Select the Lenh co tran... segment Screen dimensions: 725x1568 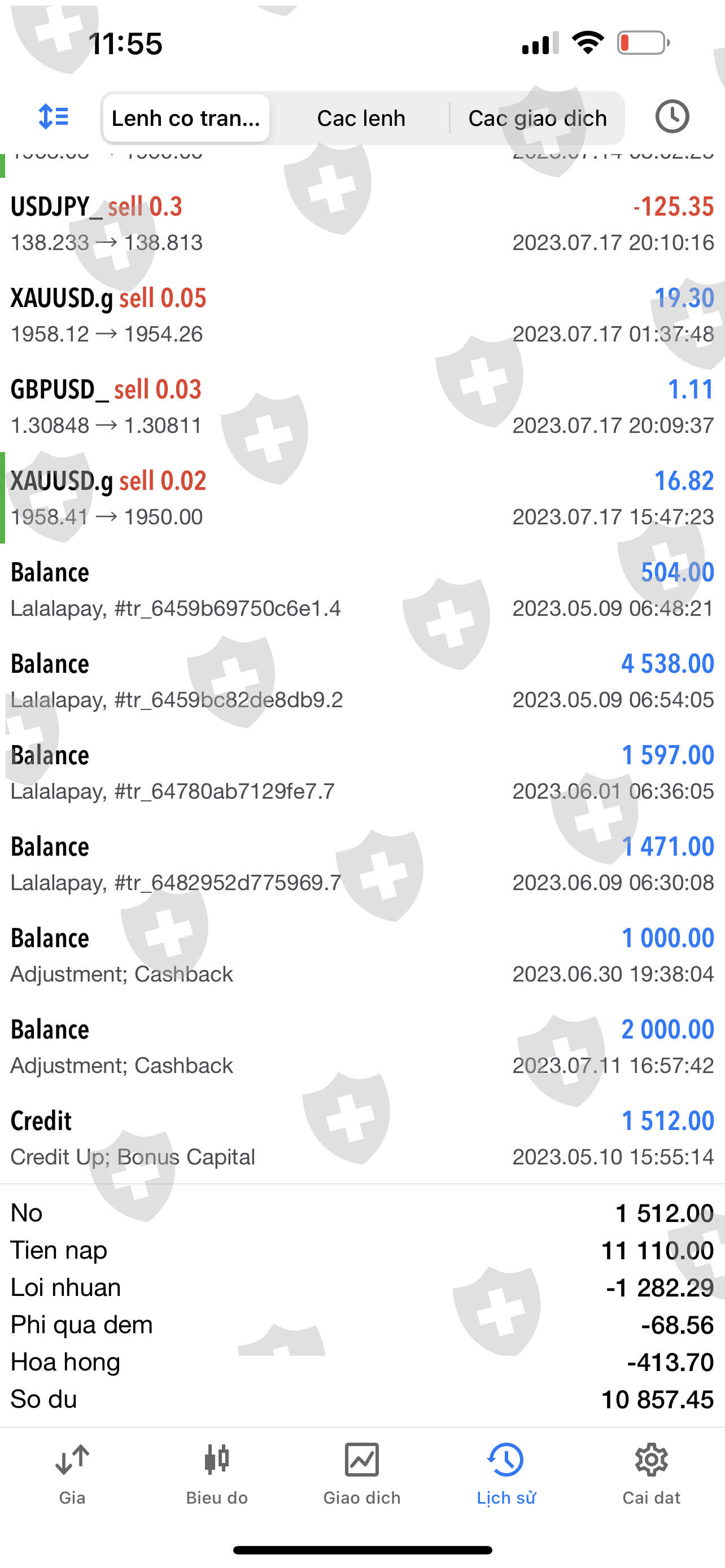(186, 118)
